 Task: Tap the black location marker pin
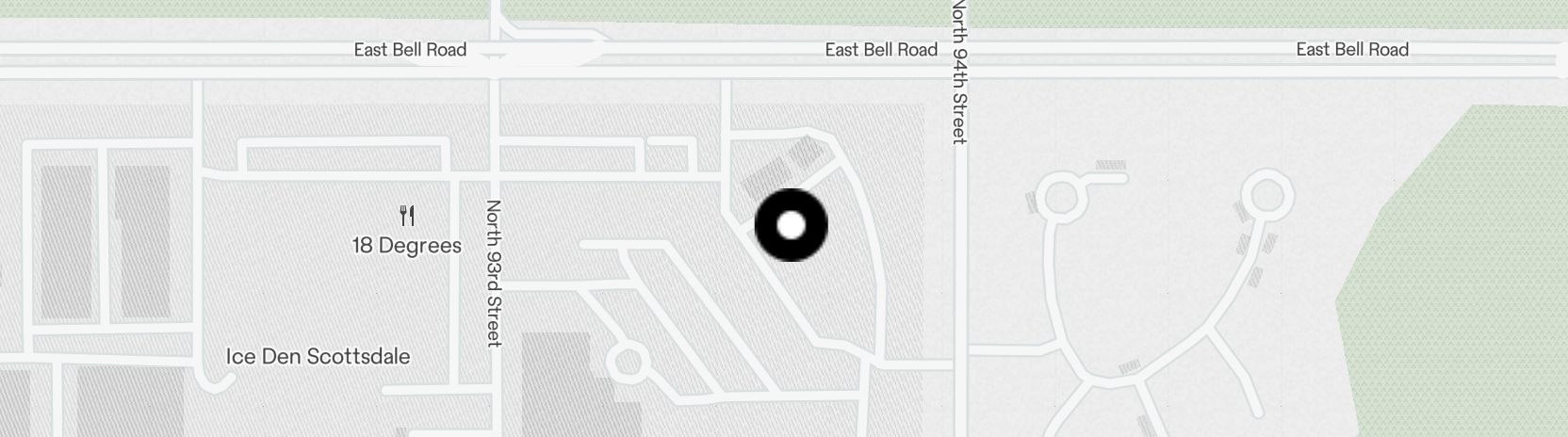792,225
